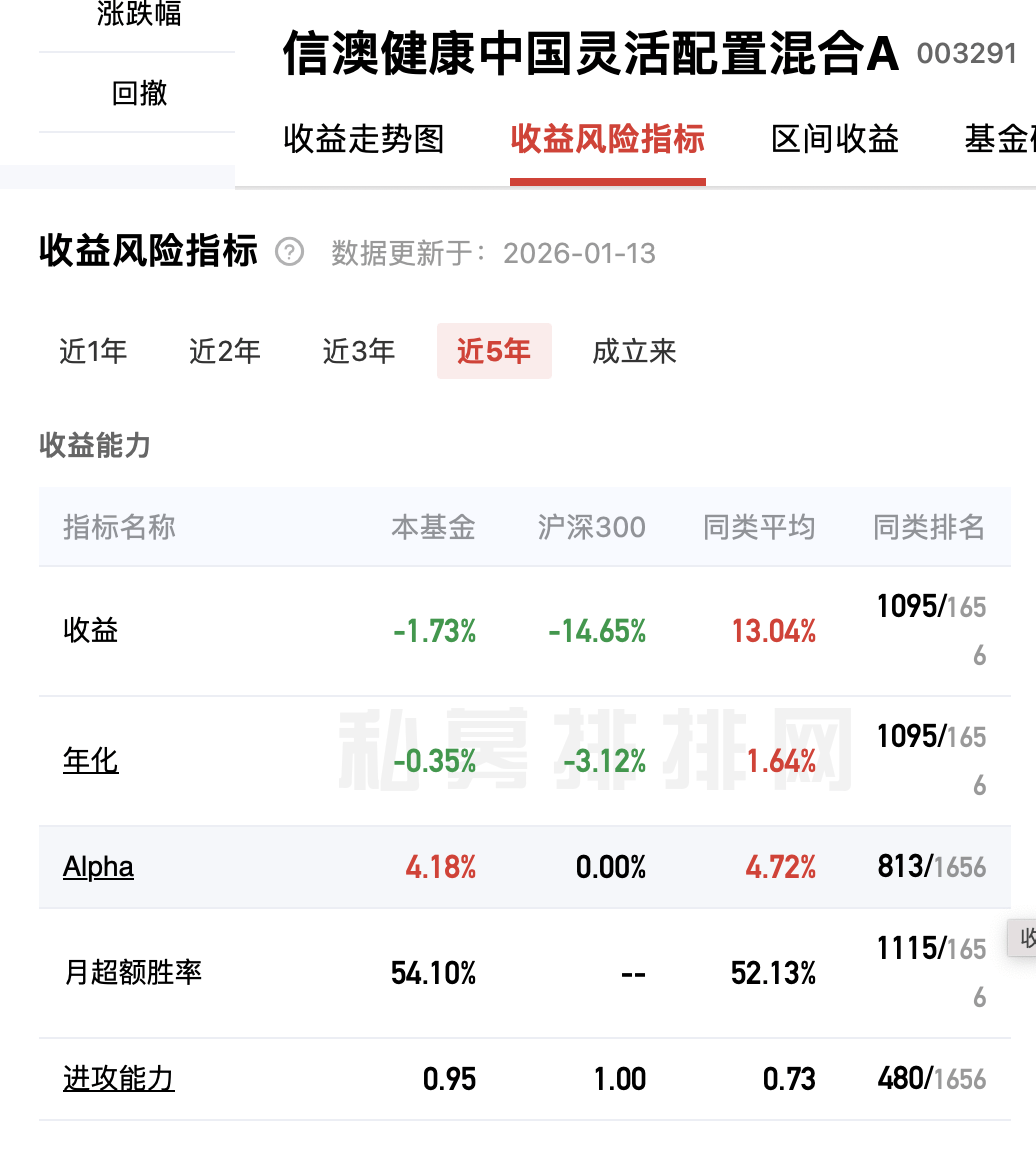Screen dimensions: 1036x1160
Task: Tap the help icon beside 收益风险指标
Action: click(289, 252)
